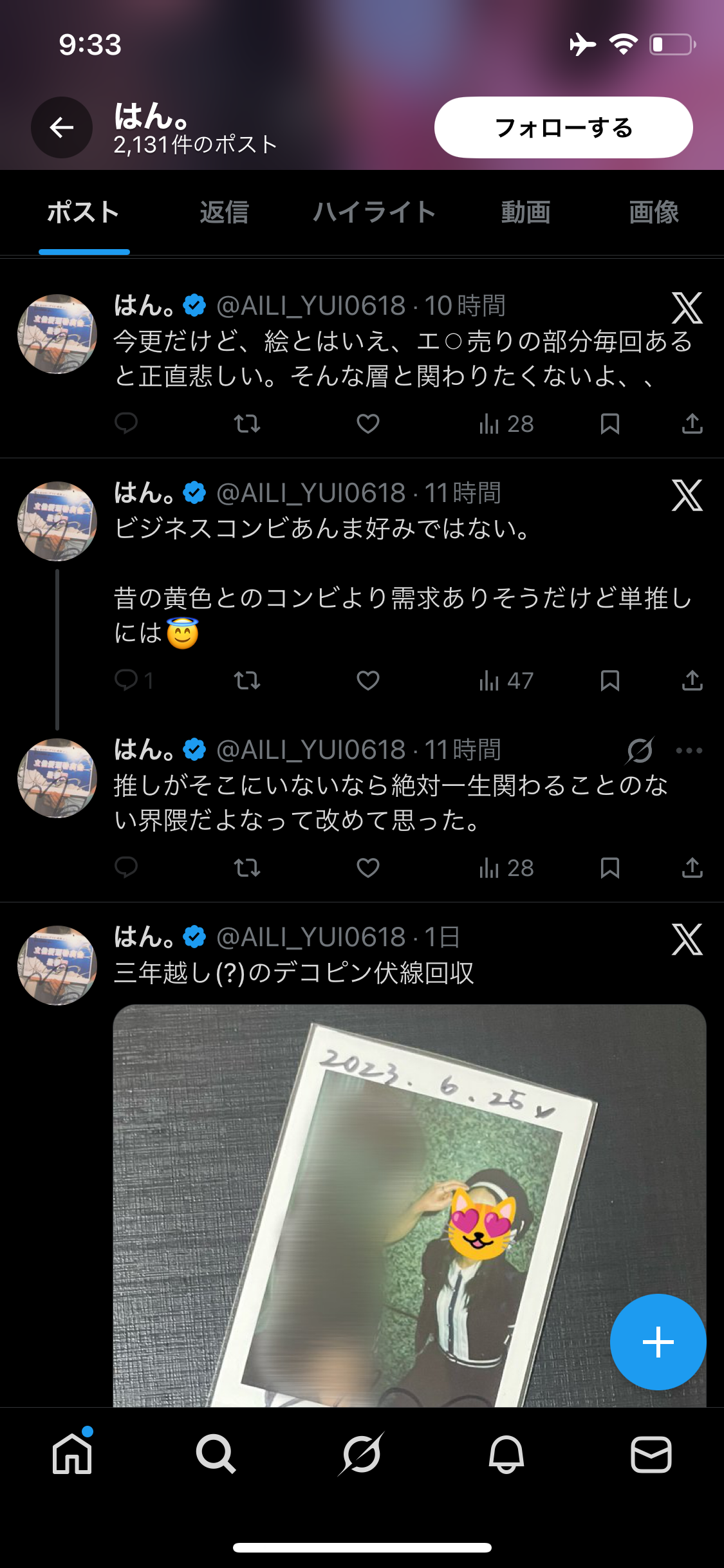The height and width of the screenshot is (1568, 724).
Task: Open the three-dot menu on 推しがそこにいない post
Action: pos(689,751)
